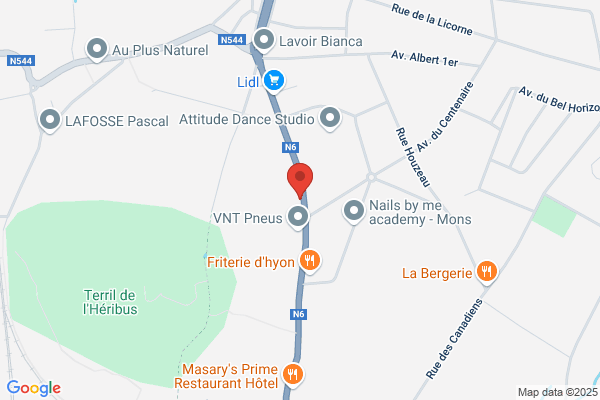Open the Lidl store marker
The height and width of the screenshot is (400, 600).
[275, 80]
